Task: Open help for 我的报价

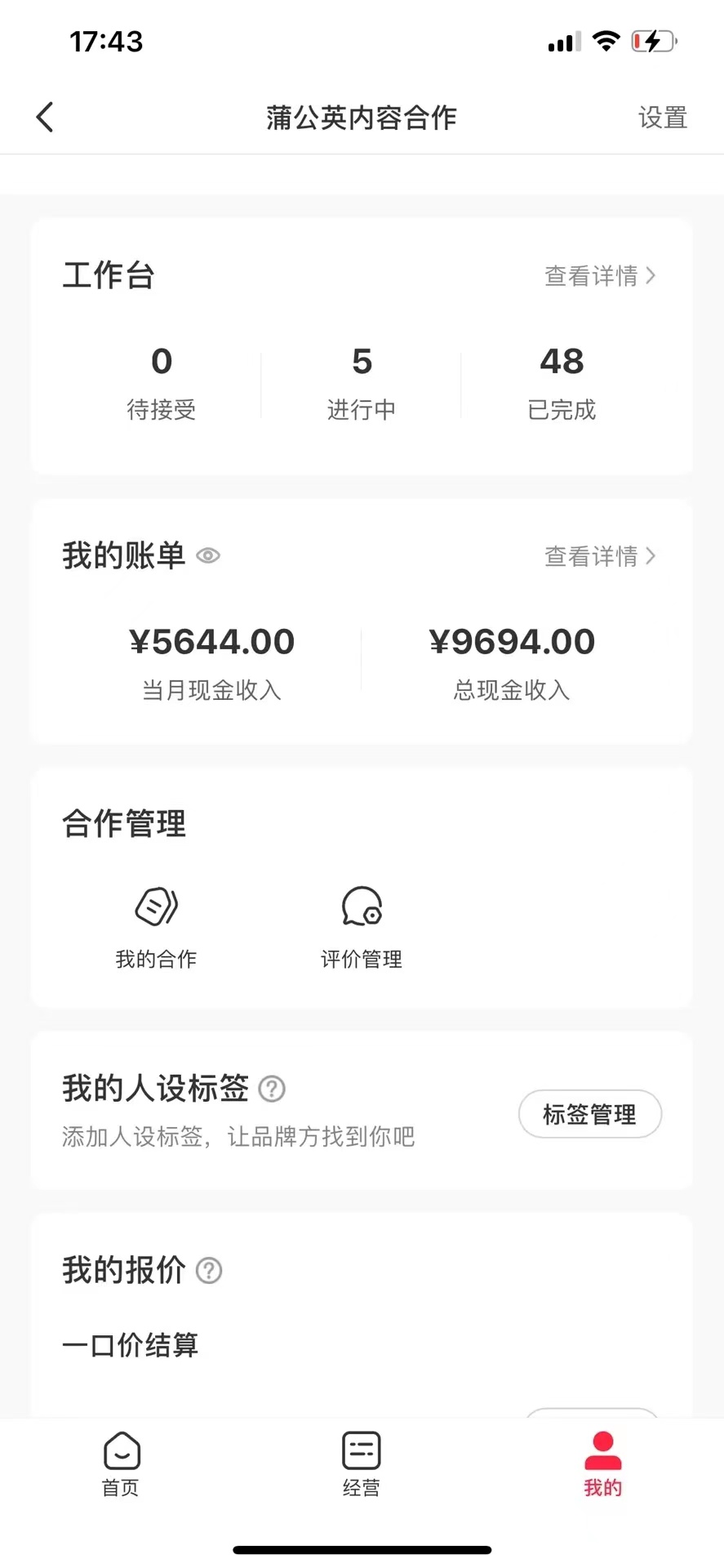Action: [208, 1270]
